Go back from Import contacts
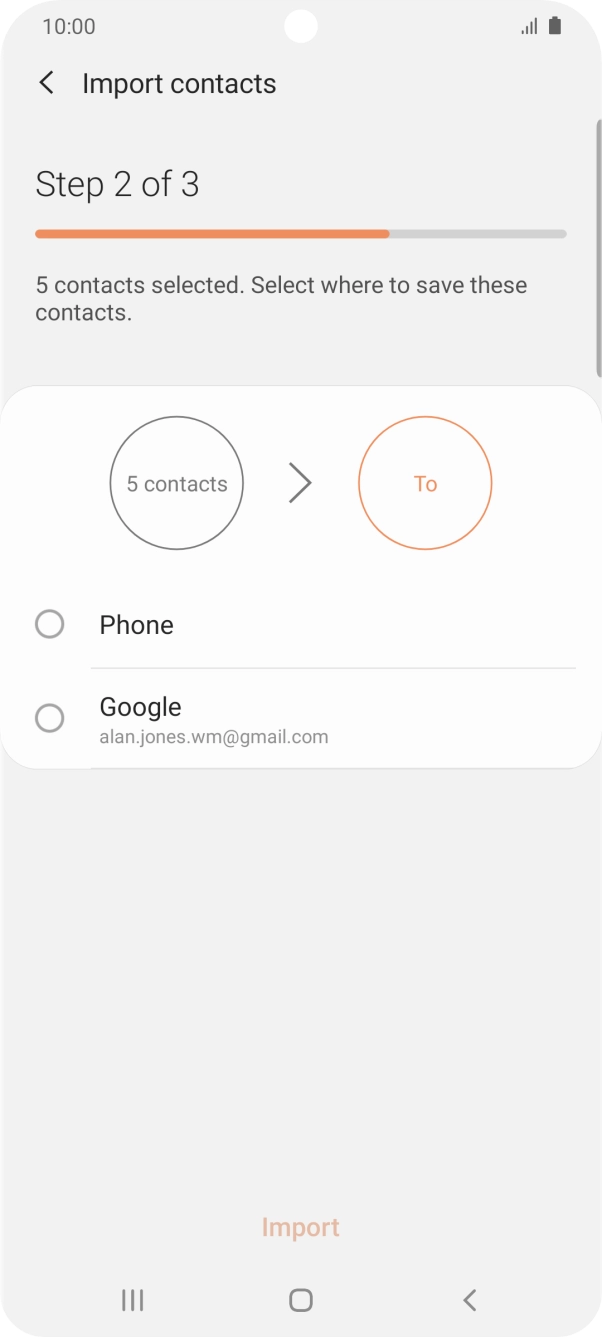 click(x=46, y=83)
